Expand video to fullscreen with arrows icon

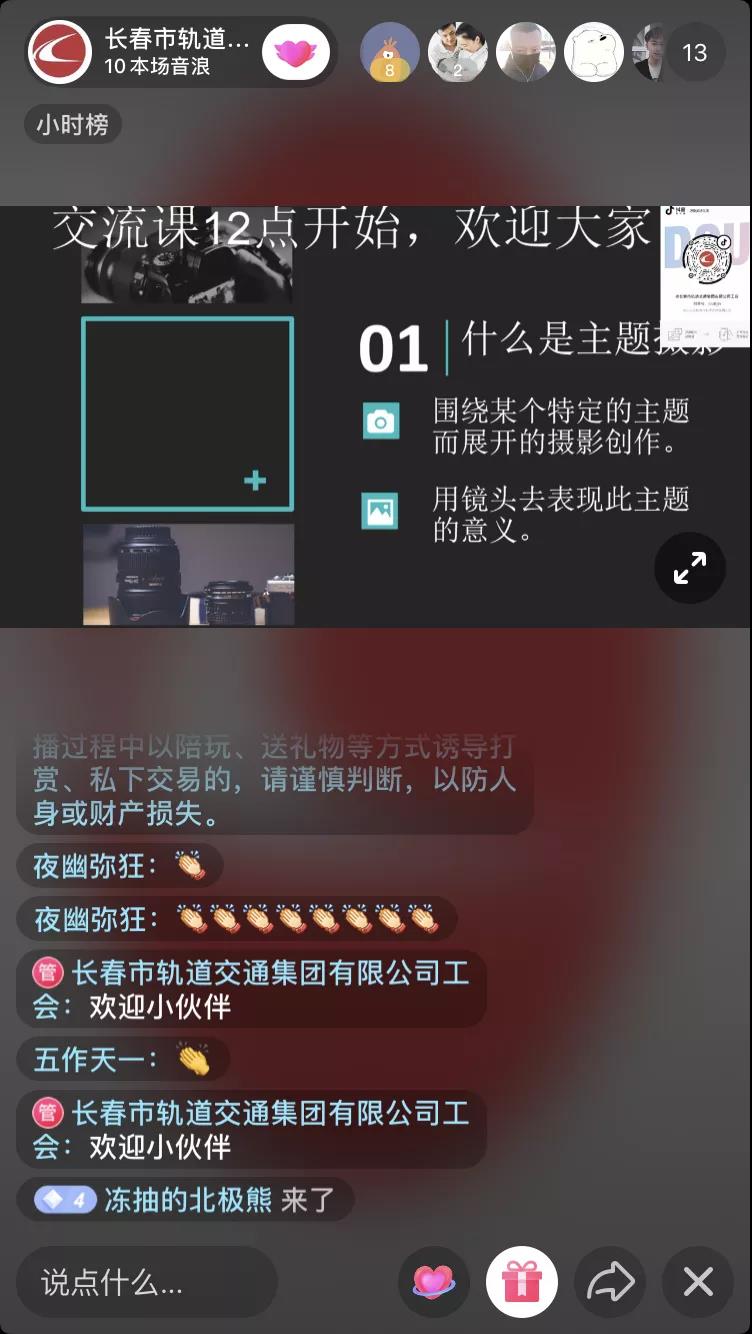[x=688, y=568]
